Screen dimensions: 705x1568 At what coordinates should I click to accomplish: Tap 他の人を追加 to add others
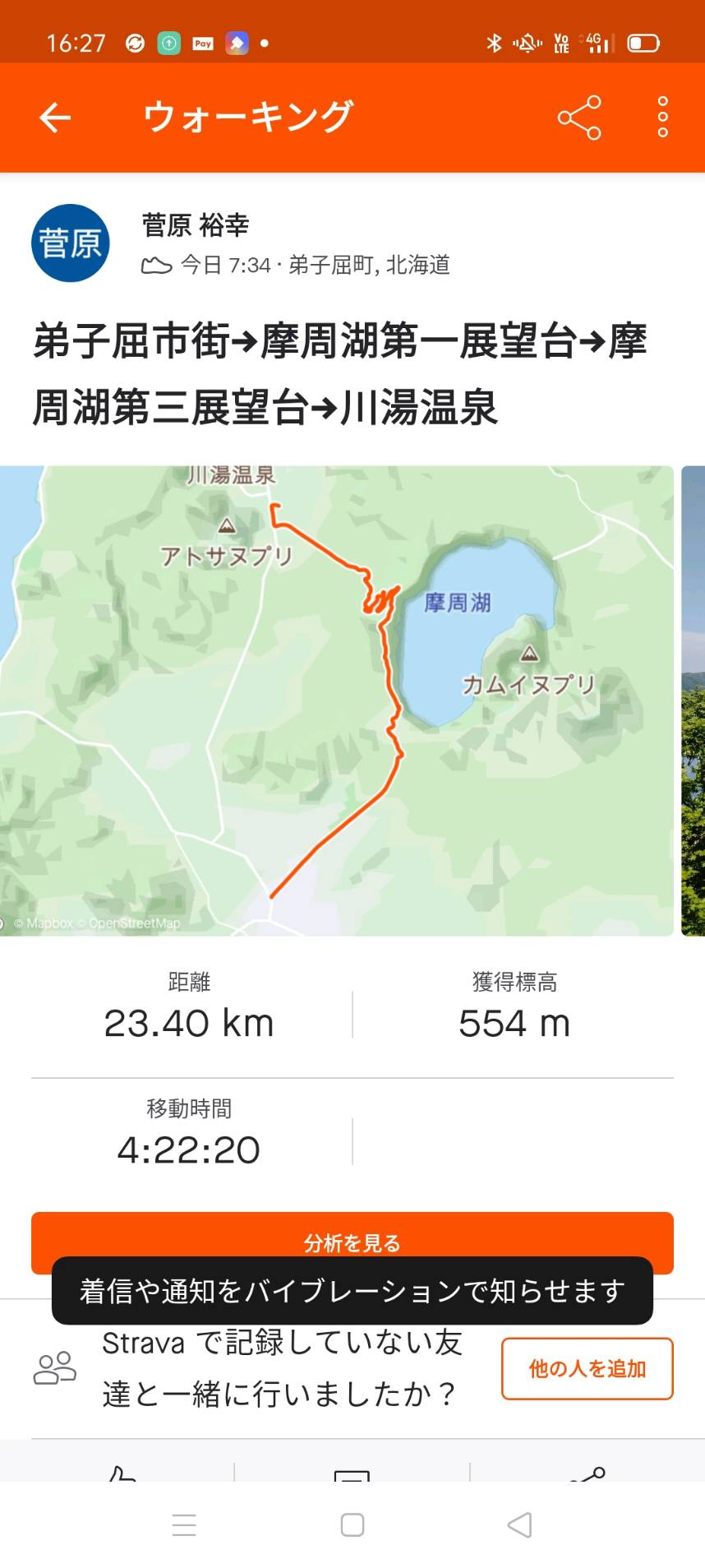point(587,1368)
